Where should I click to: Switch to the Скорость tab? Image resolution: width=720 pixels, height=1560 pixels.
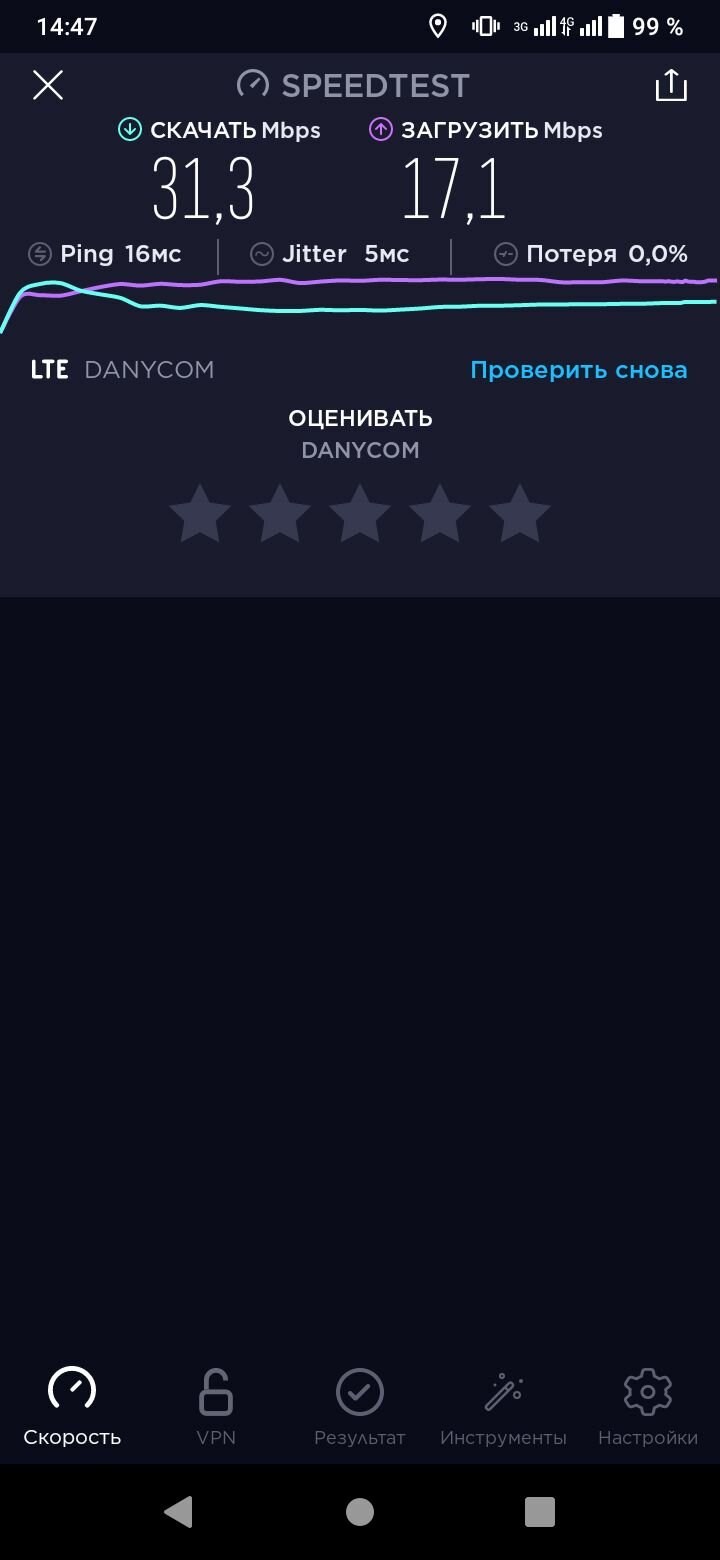pyautogui.click(x=72, y=1407)
